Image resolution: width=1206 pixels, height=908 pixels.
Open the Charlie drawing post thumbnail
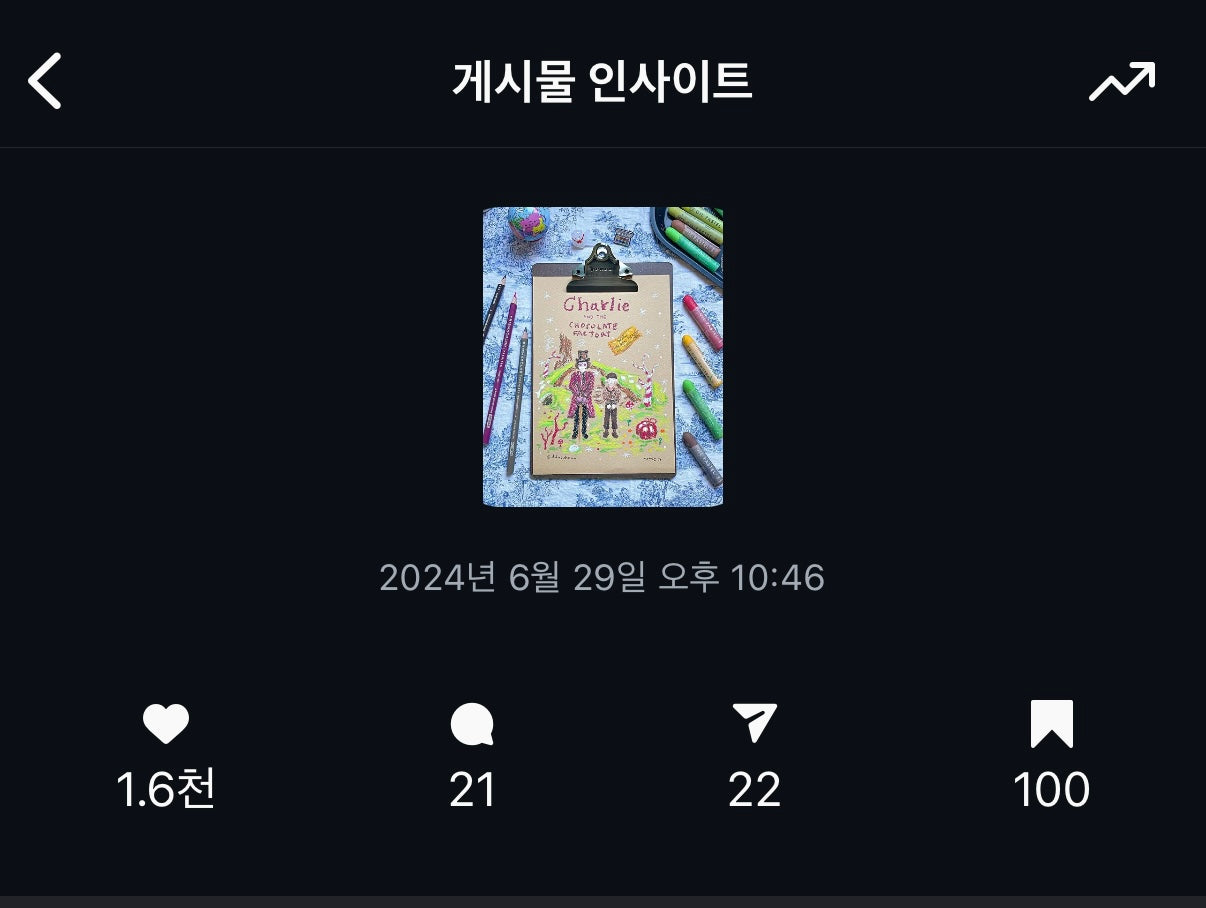pyautogui.click(x=603, y=357)
